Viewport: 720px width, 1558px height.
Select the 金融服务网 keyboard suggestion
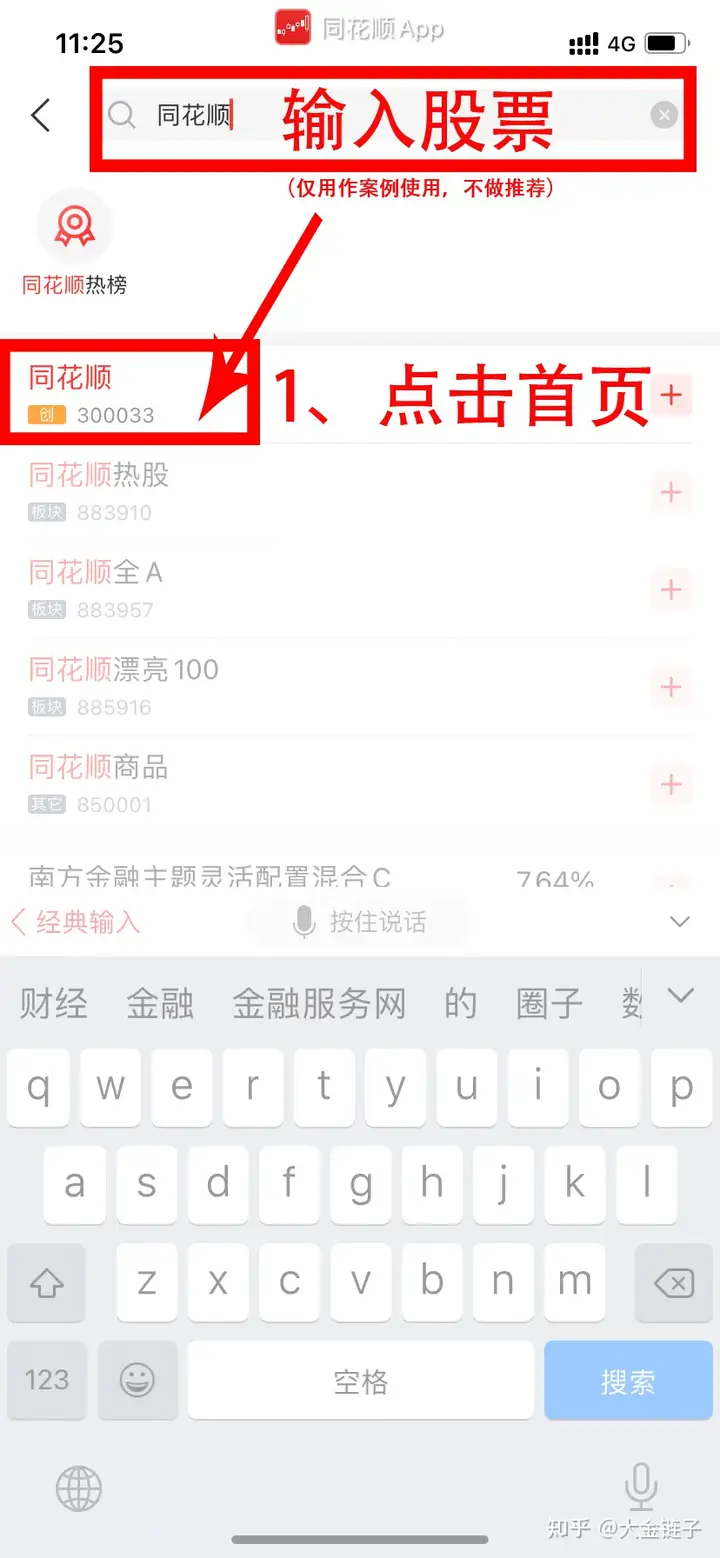pyautogui.click(x=319, y=1003)
